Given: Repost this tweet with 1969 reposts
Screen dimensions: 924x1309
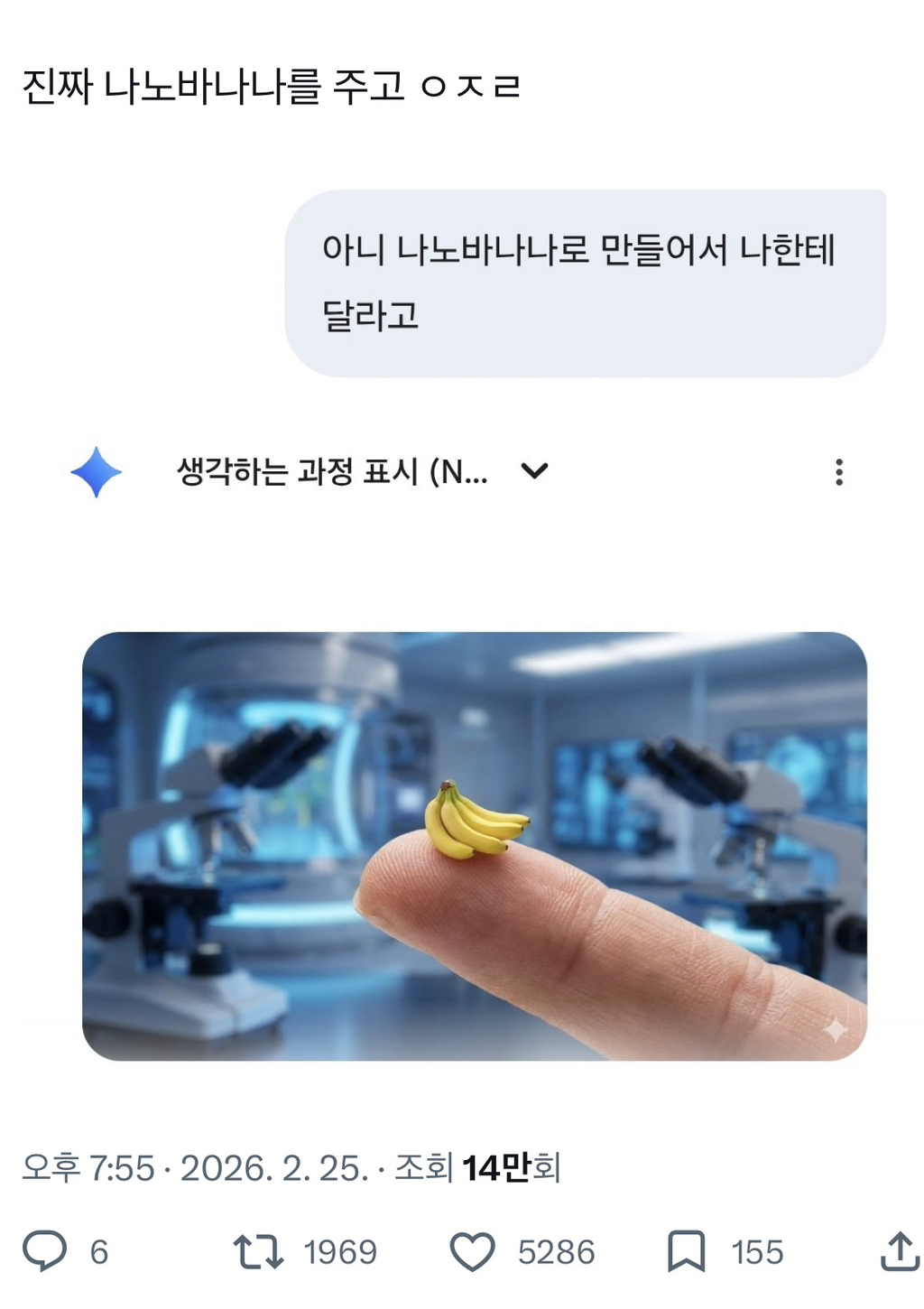Looking at the screenshot, I should pos(258,1252).
